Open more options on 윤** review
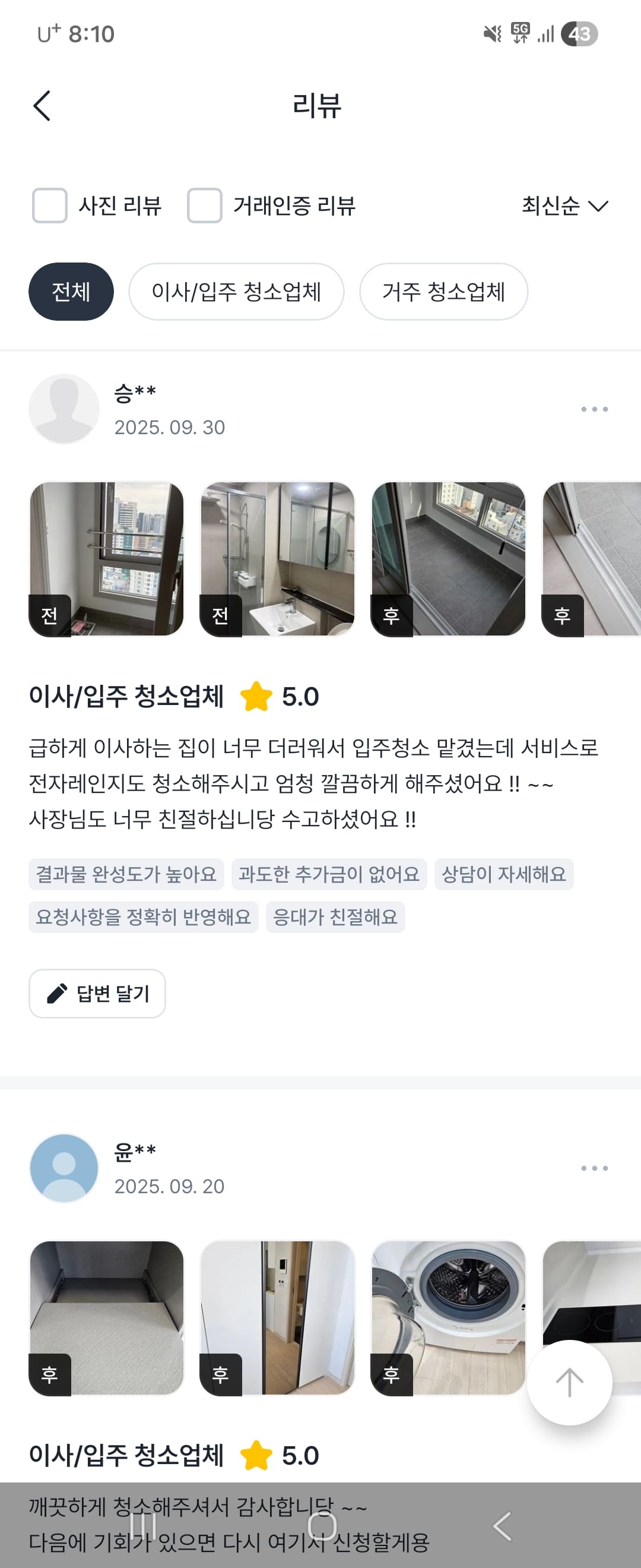The height and width of the screenshot is (1568, 641). click(x=594, y=1168)
